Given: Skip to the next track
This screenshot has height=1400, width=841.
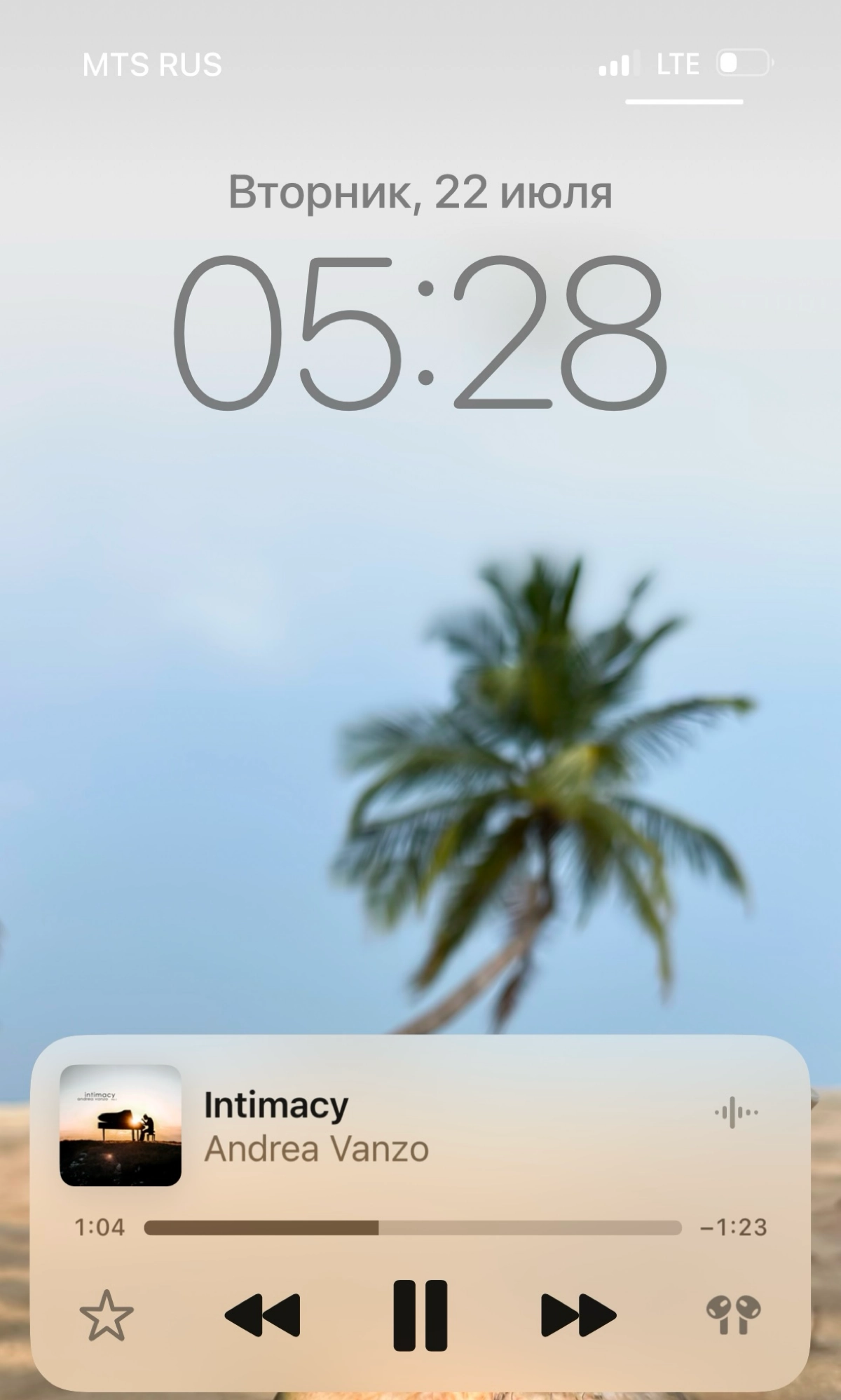Looking at the screenshot, I should click(578, 1316).
